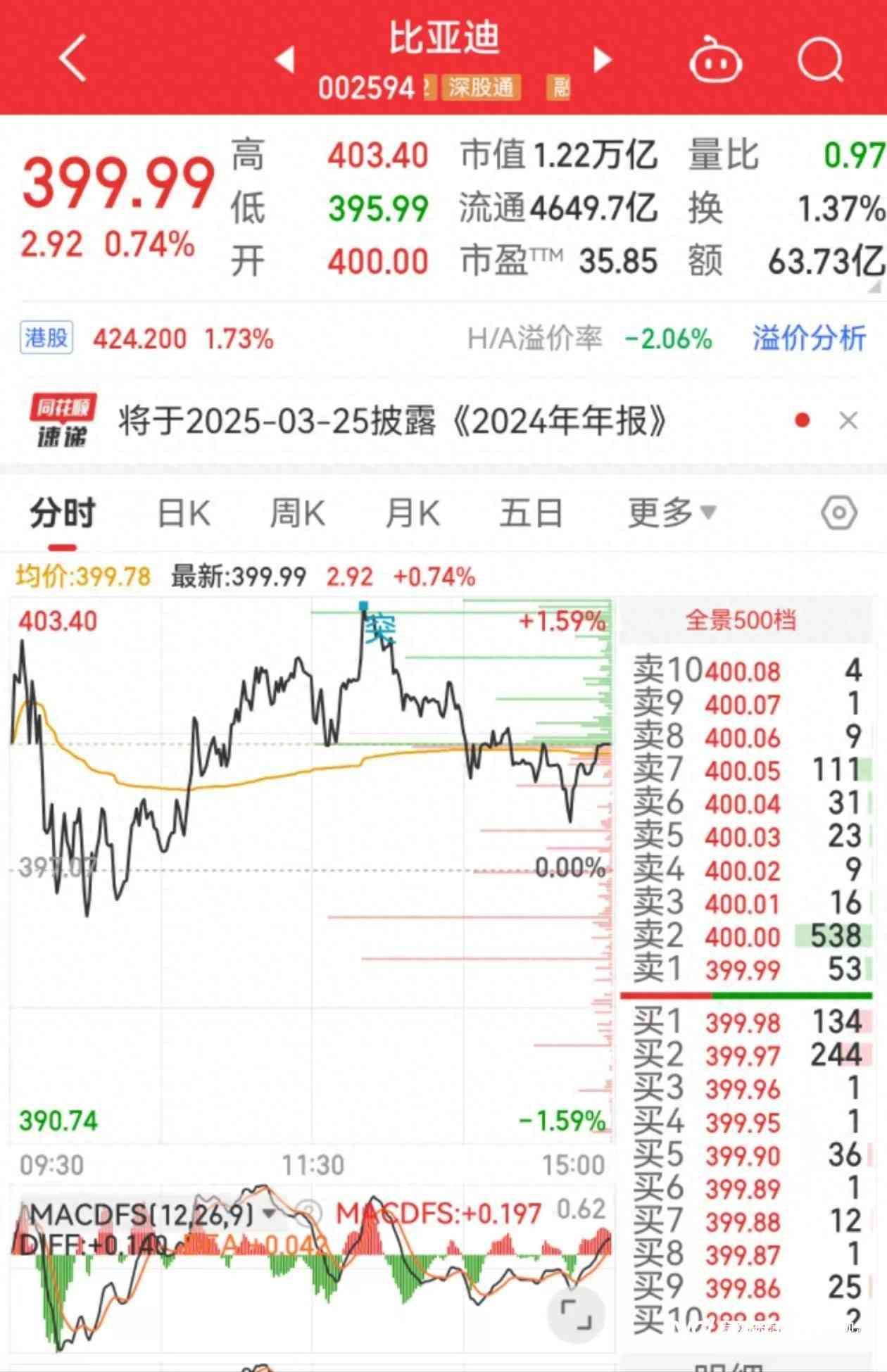Image resolution: width=887 pixels, height=1372 pixels.
Task: Switch to the previous stock with left triangle
Action: tap(284, 59)
